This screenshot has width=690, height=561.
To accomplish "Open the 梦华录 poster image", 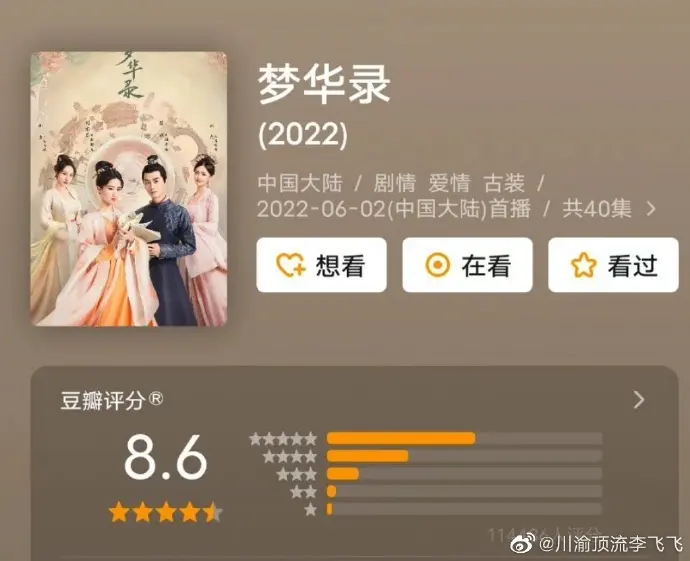I will click(129, 188).
